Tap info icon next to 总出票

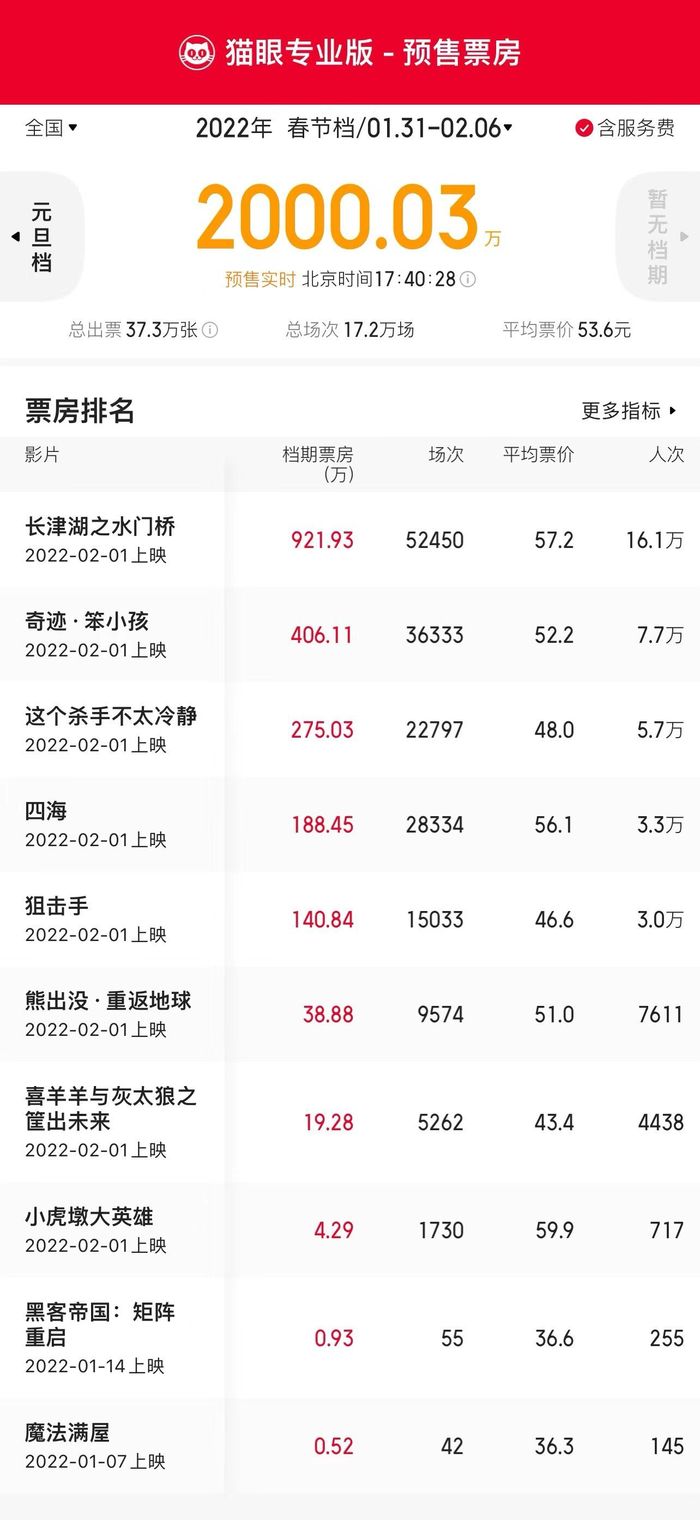pyautogui.click(x=210, y=330)
